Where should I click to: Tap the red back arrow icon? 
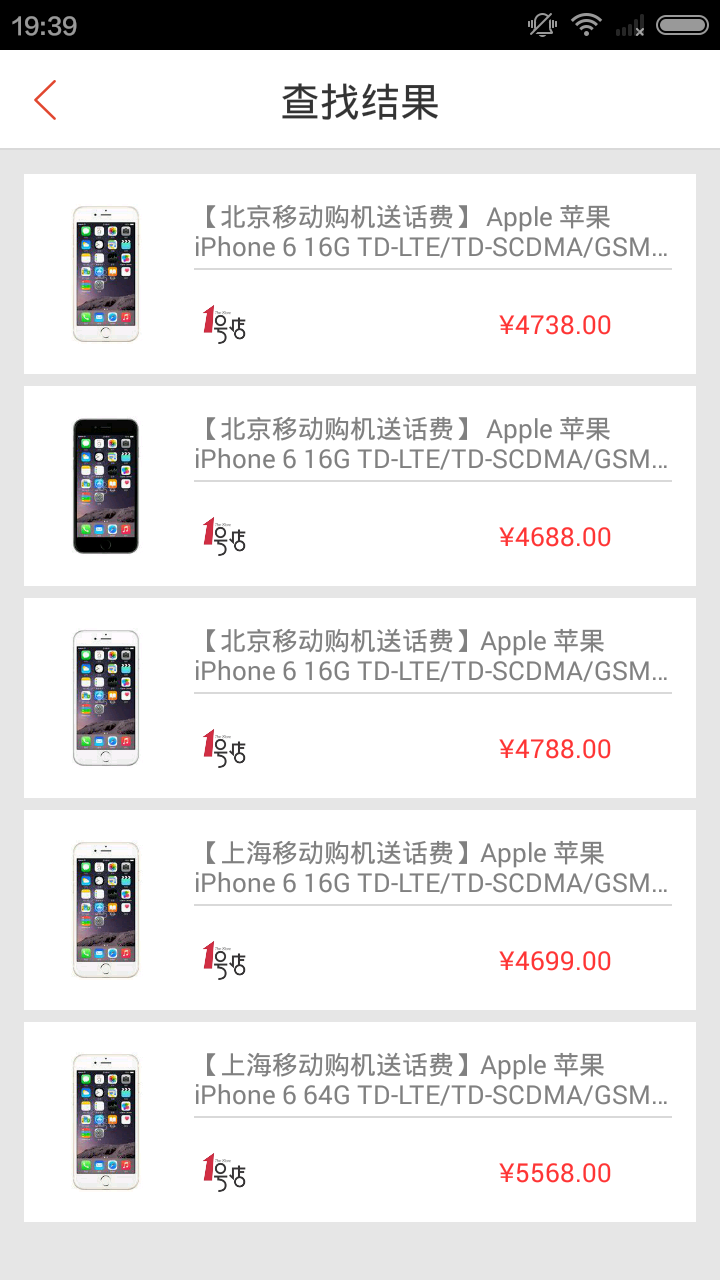tap(44, 100)
